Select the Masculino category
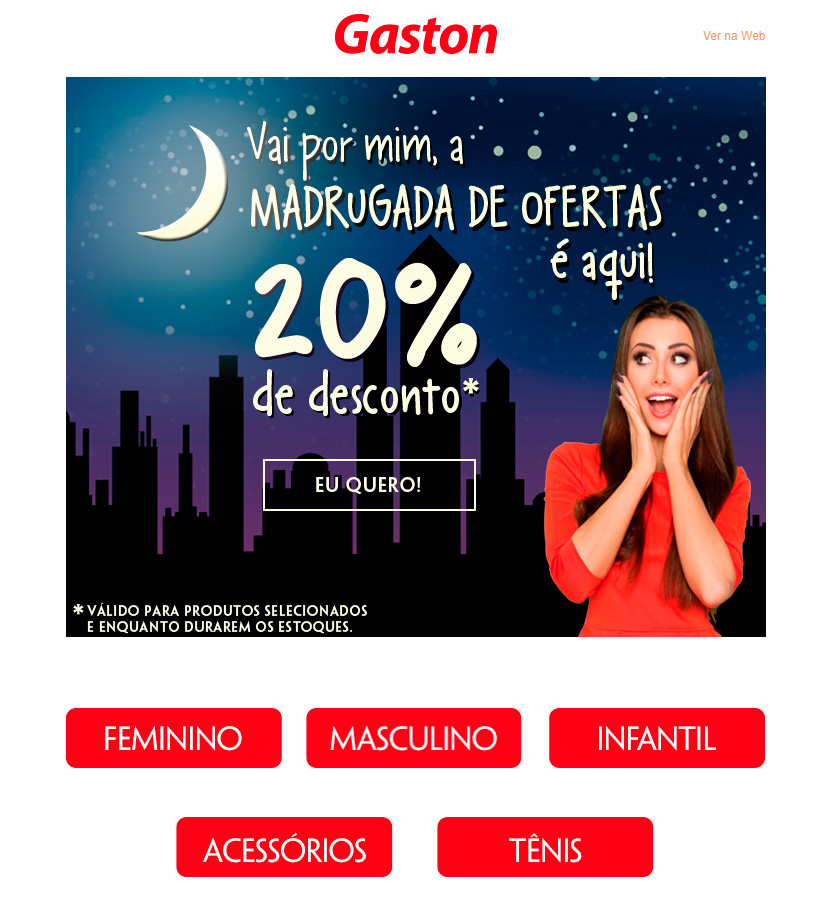This screenshot has height=905, width=821. [413, 738]
